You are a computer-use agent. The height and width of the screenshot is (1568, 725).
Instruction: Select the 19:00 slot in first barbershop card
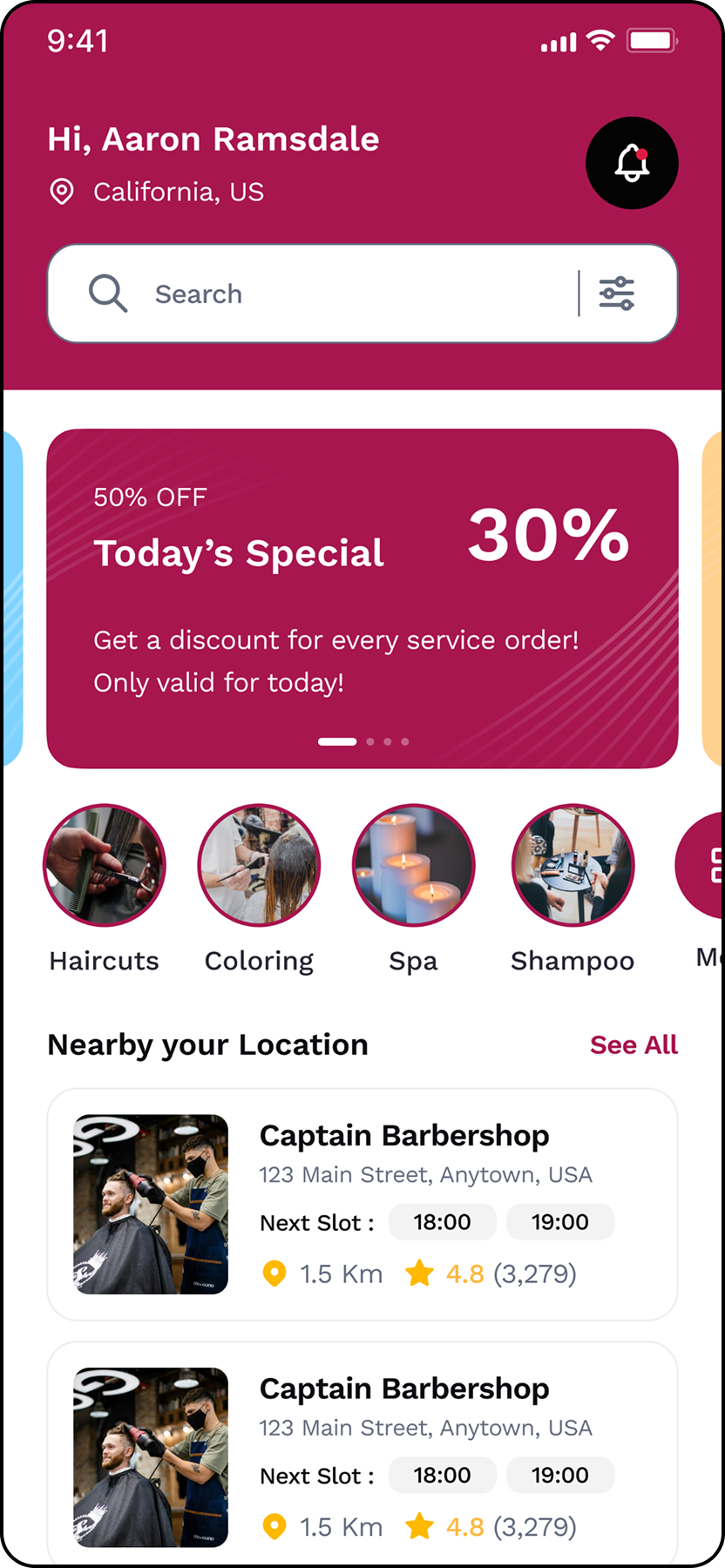(560, 1222)
